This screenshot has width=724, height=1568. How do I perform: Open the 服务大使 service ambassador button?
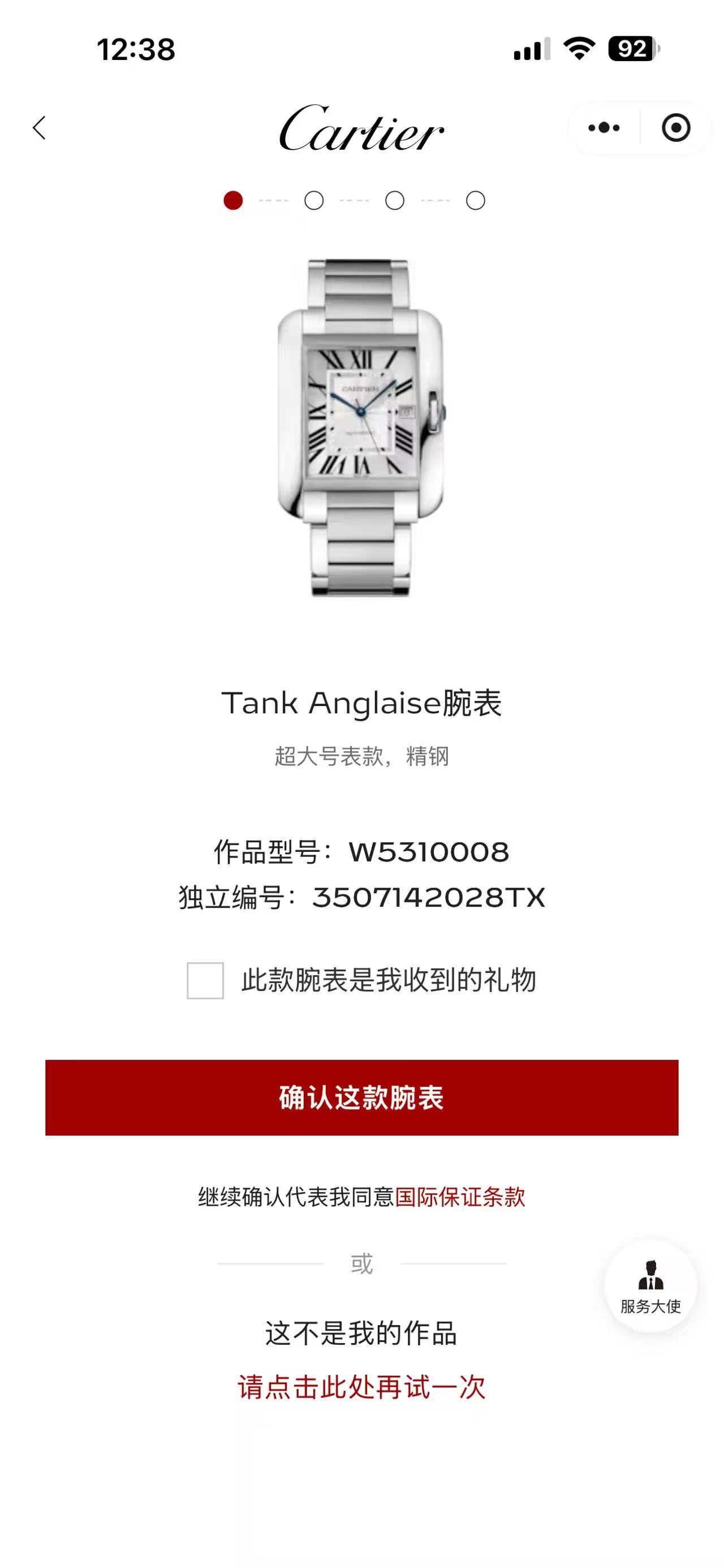tap(650, 1285)
